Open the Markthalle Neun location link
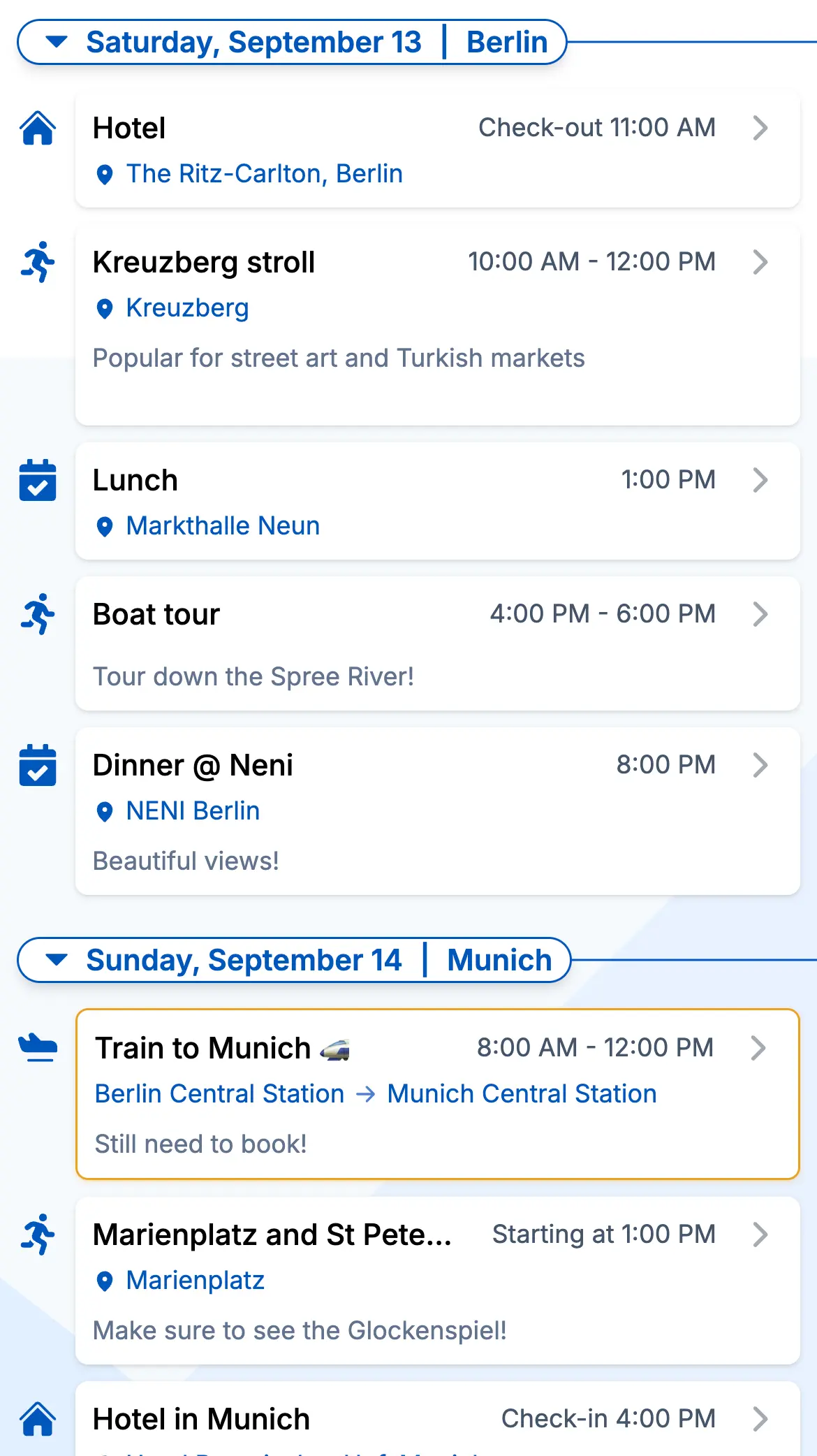This screenshot has height=1456, width=817. (x=222, y=526)
